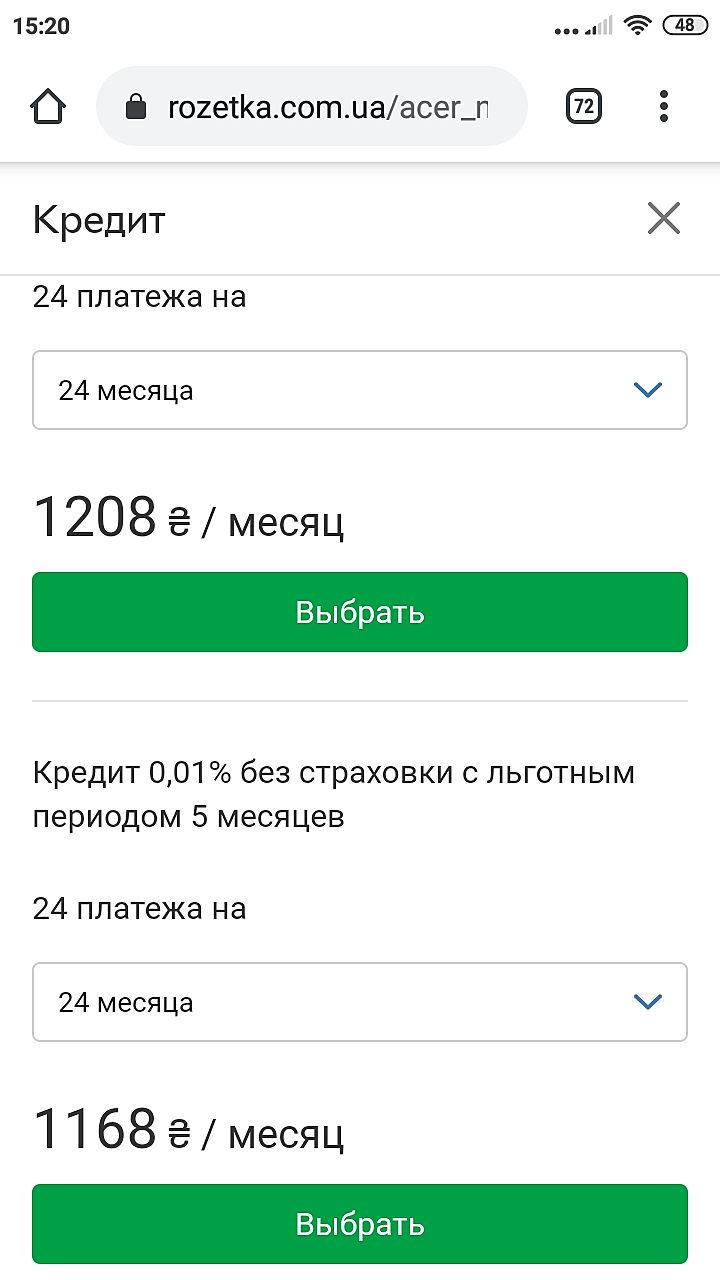The width and height of the screenshot is (720, 1280).
Task: Open the tab switcher showing 72
Action: (584, 106)
